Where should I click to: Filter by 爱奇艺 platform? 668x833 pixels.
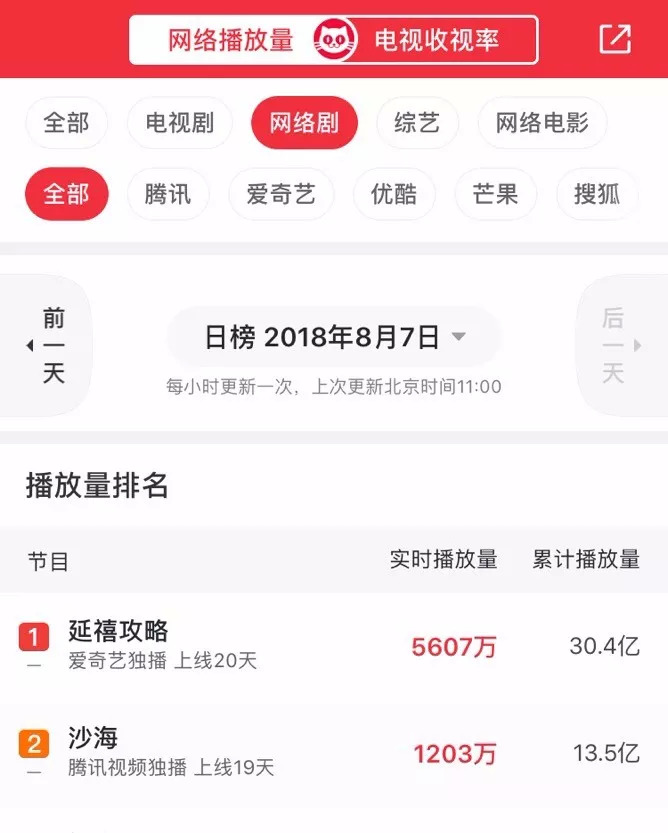click(x=281, y=194)
